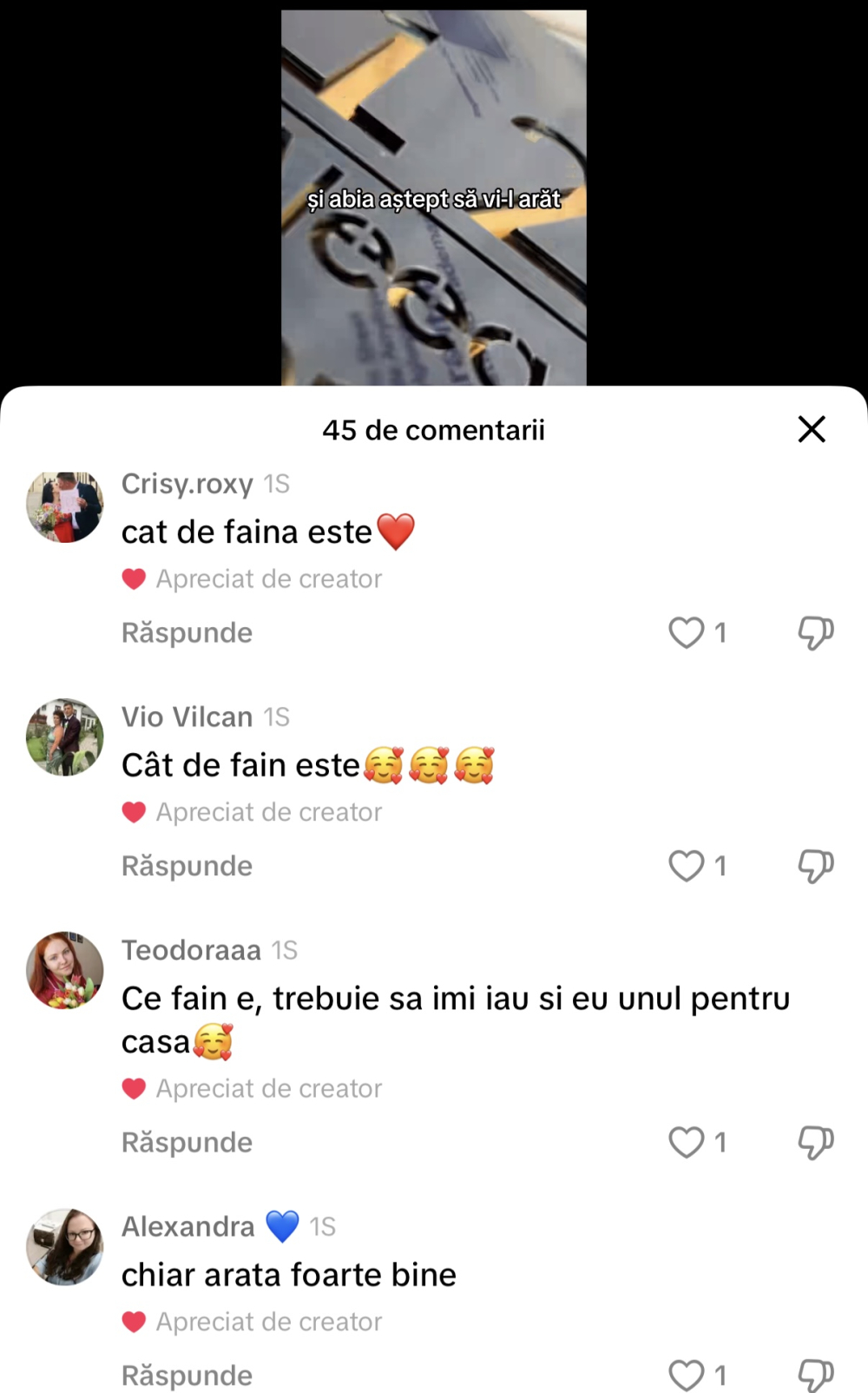This screenshot has width=868, height=1393.
Task: View Vio Vilcan's profile avatar
Action: pos(65,737)
